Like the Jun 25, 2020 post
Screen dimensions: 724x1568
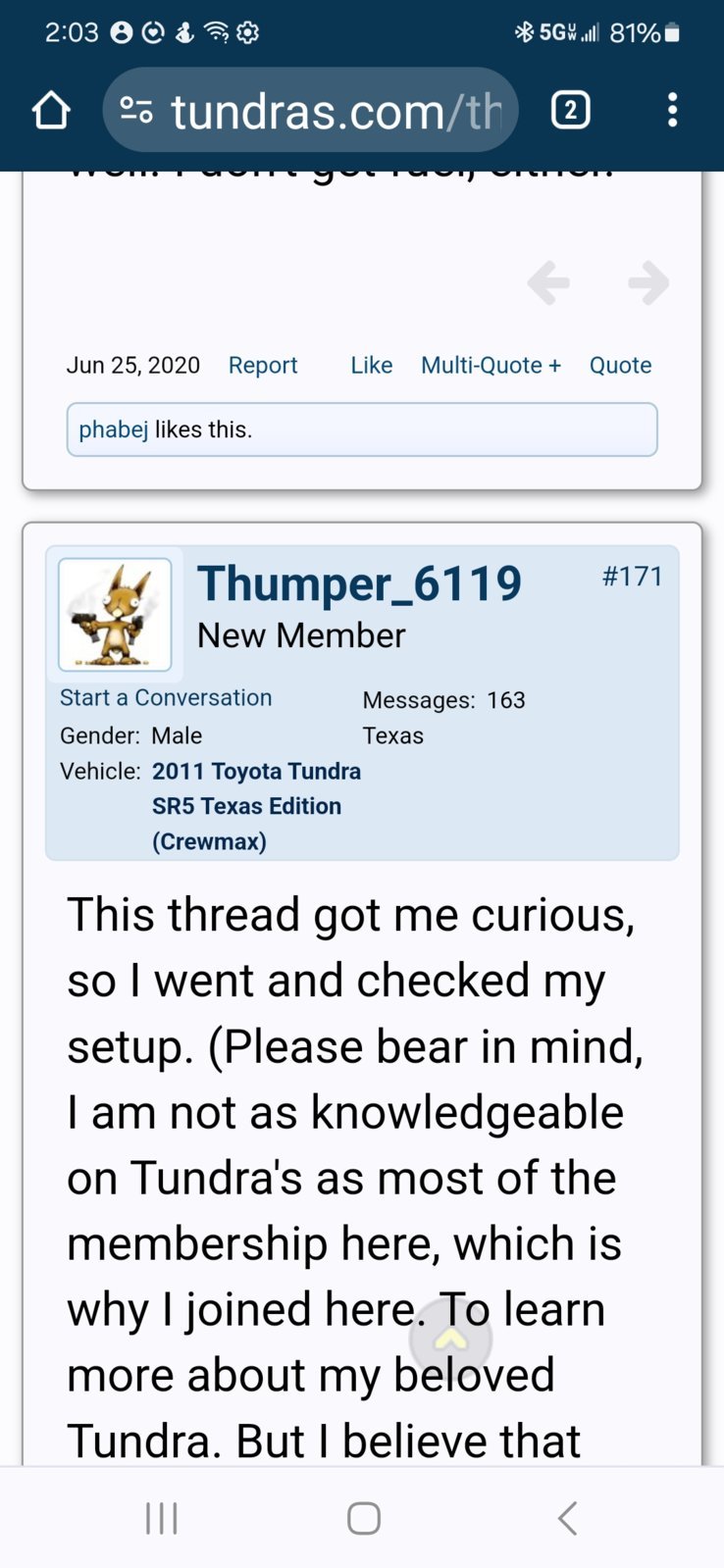(x=372, y=365)
